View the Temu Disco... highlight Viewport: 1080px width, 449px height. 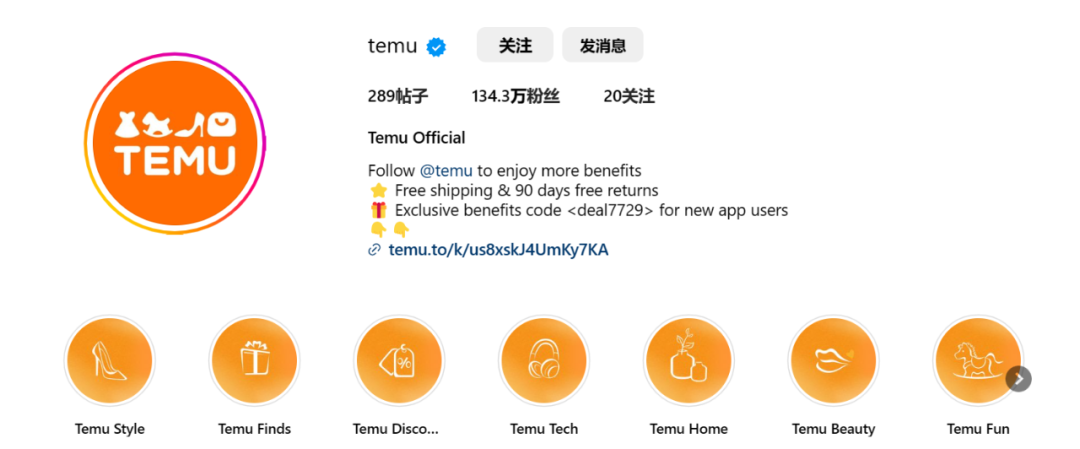click(x=399, y=361)
